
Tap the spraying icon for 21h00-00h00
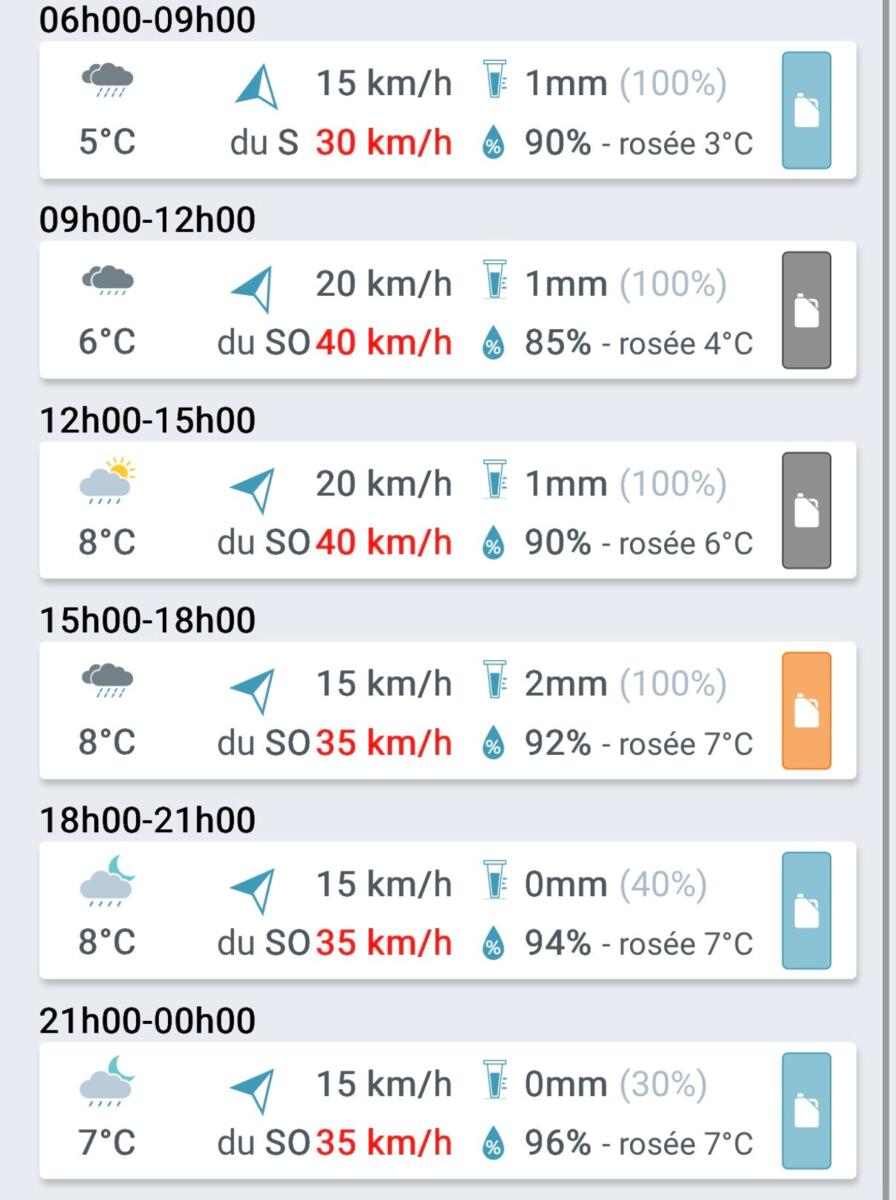tap(806, 1110)
